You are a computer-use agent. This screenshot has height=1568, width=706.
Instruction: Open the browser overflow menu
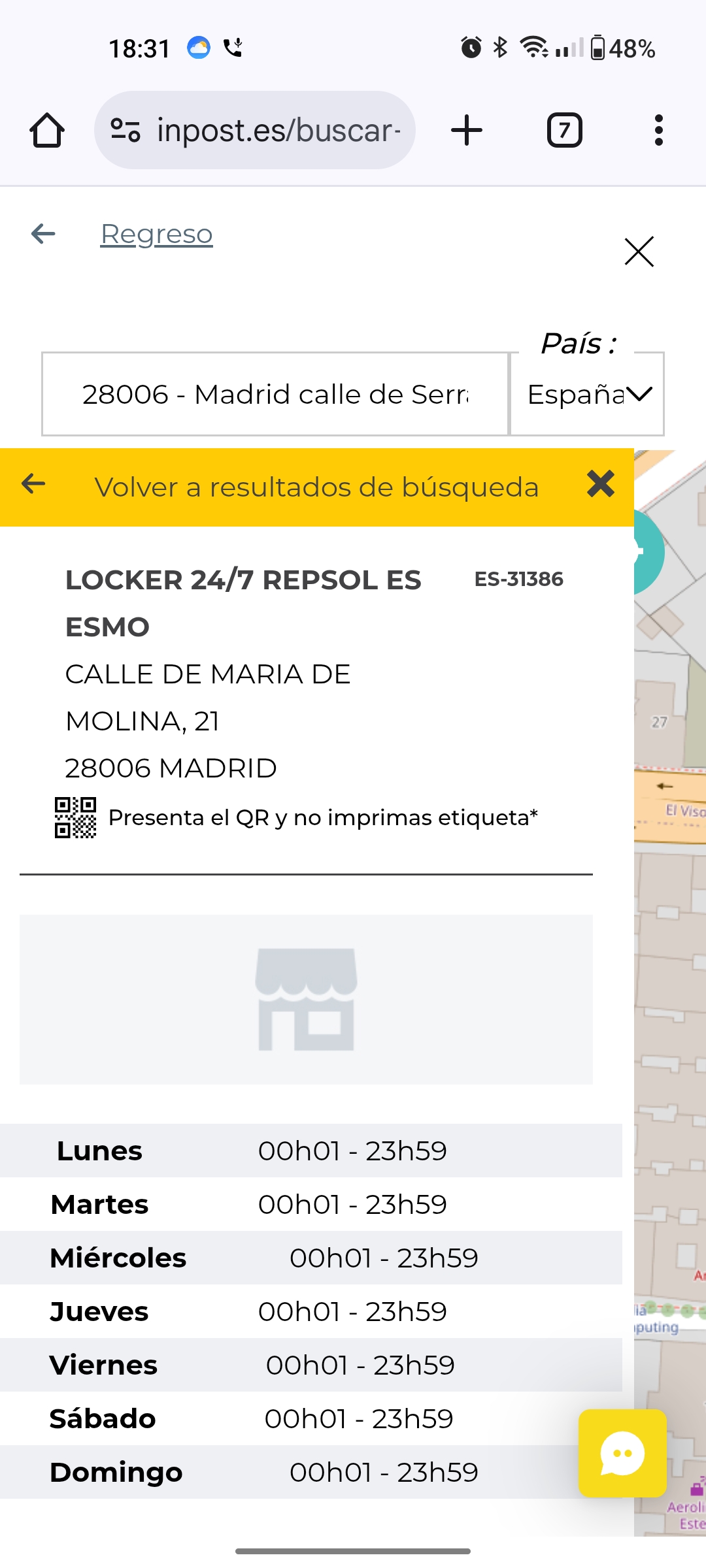[x=658, y=130]
